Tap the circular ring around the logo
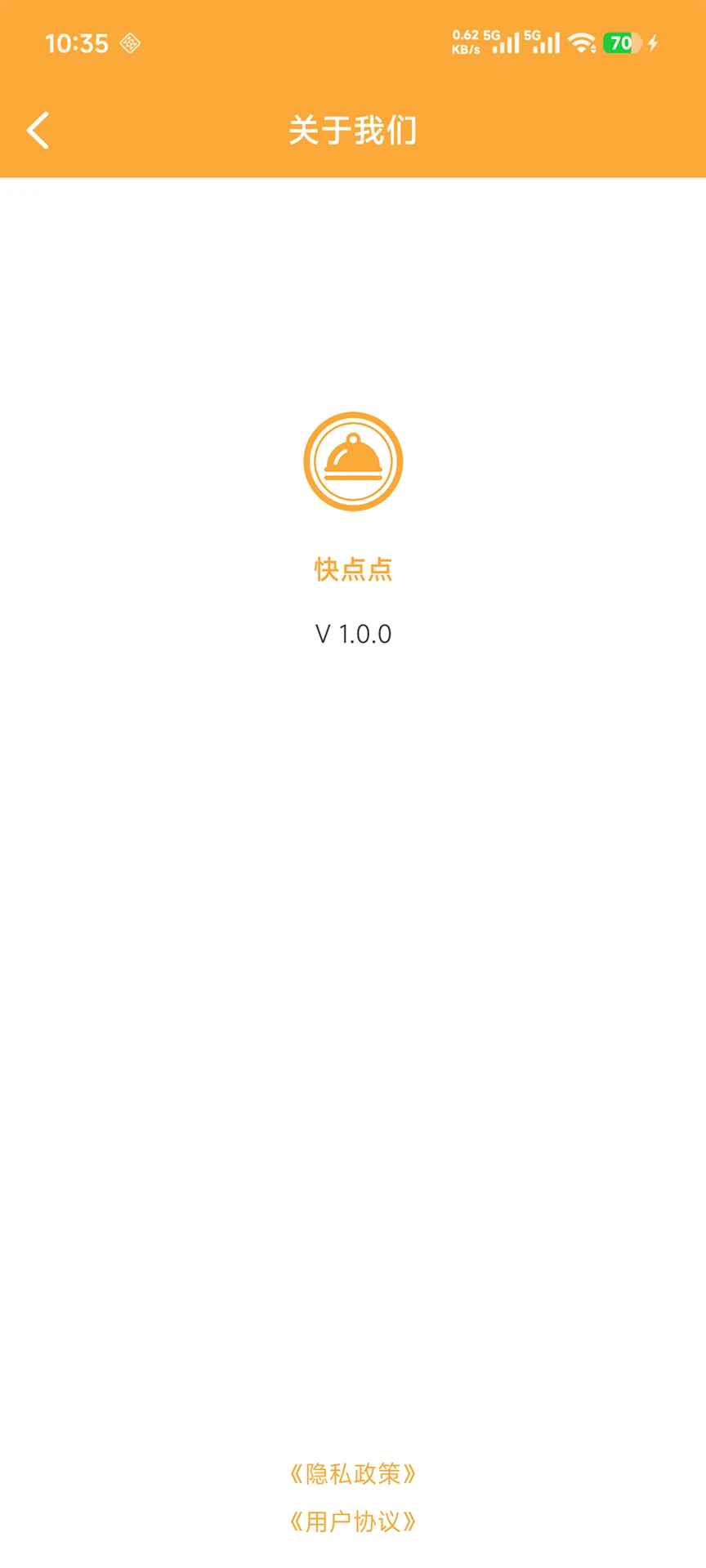This screenshot has height=1568, width=706. click(x=353, y=414)
